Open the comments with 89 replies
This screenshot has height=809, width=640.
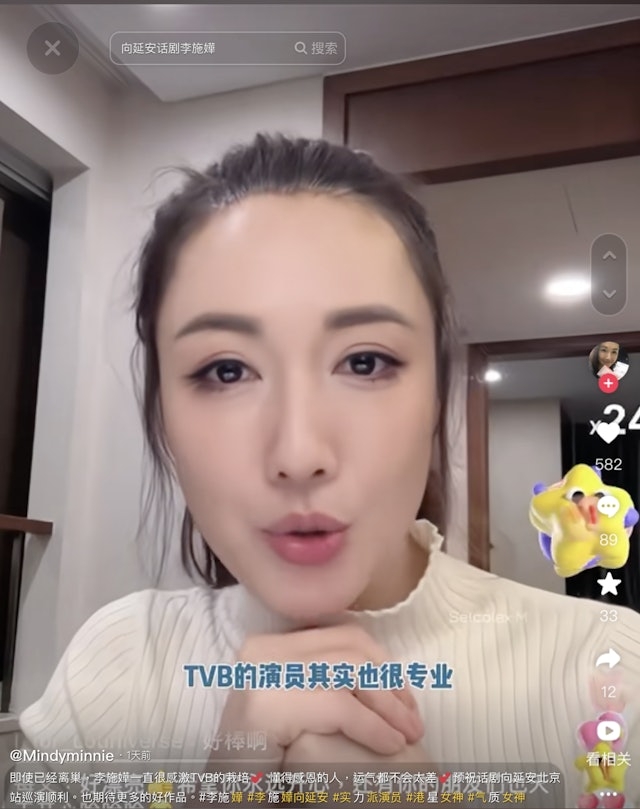click(608, 508)
